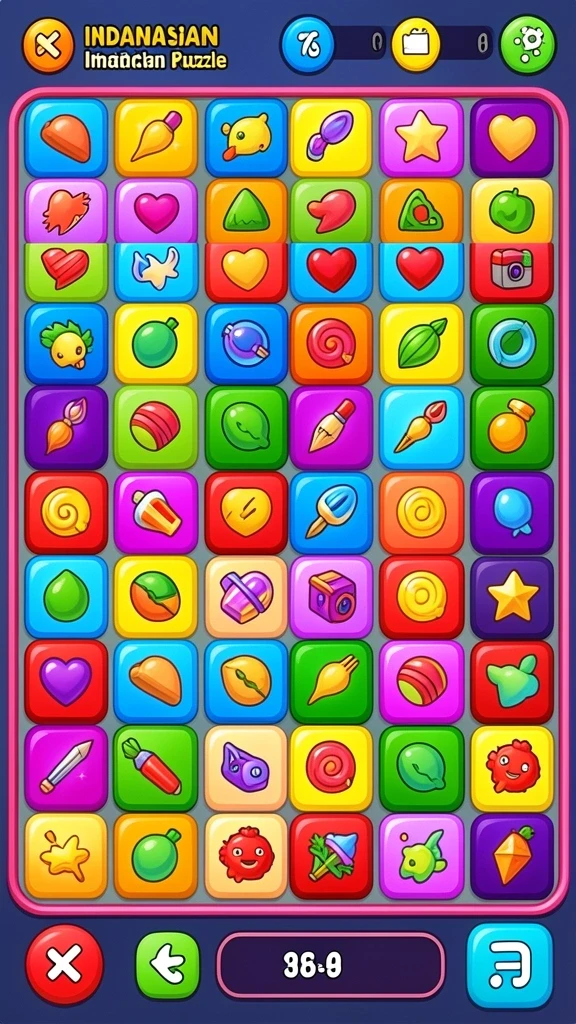Open the yellow folder icon
576x1024 pixels.
tap(416, 44)
